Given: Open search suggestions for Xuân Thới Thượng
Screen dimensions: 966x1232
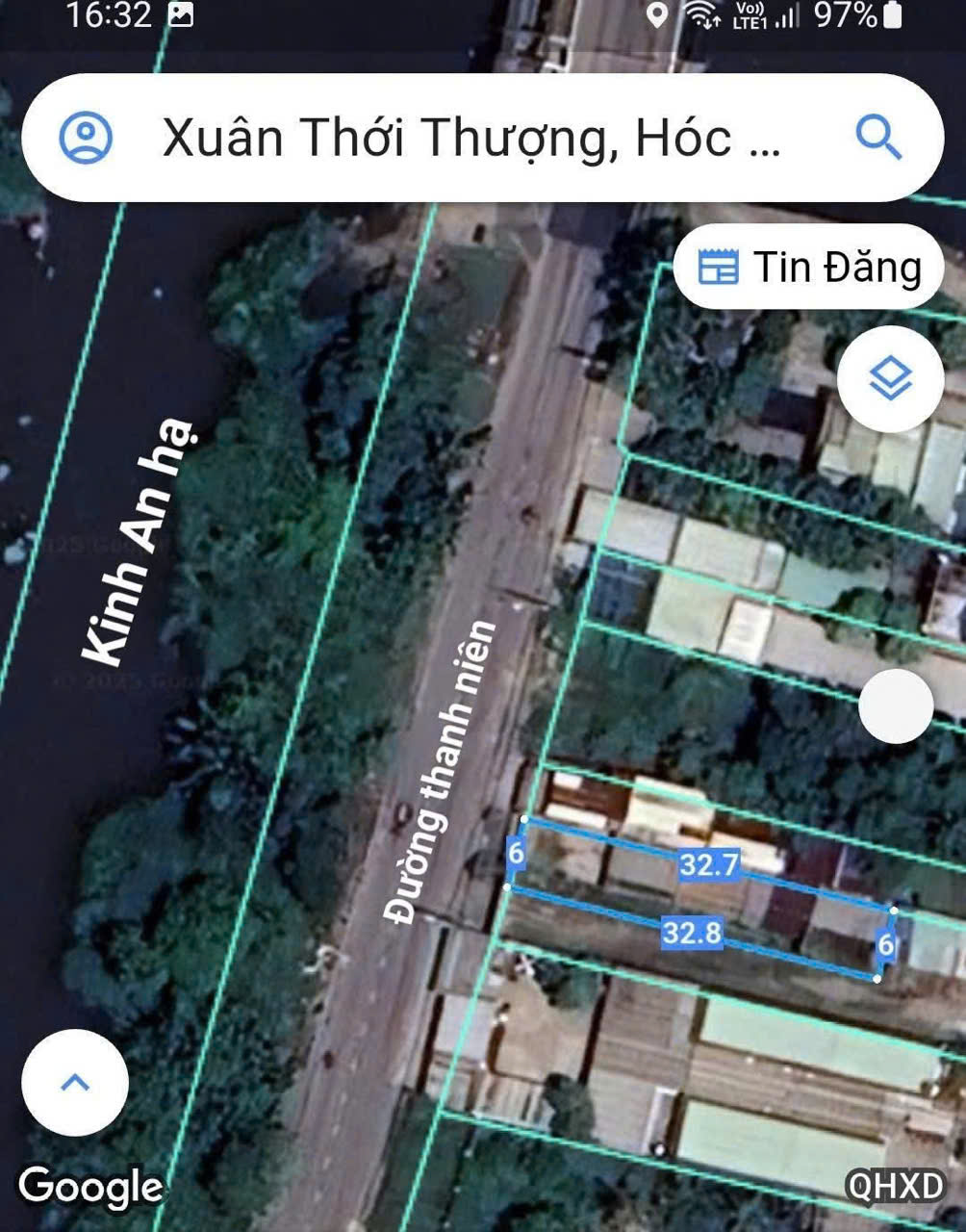Looking at the screenshot, I should pos(471,141).
